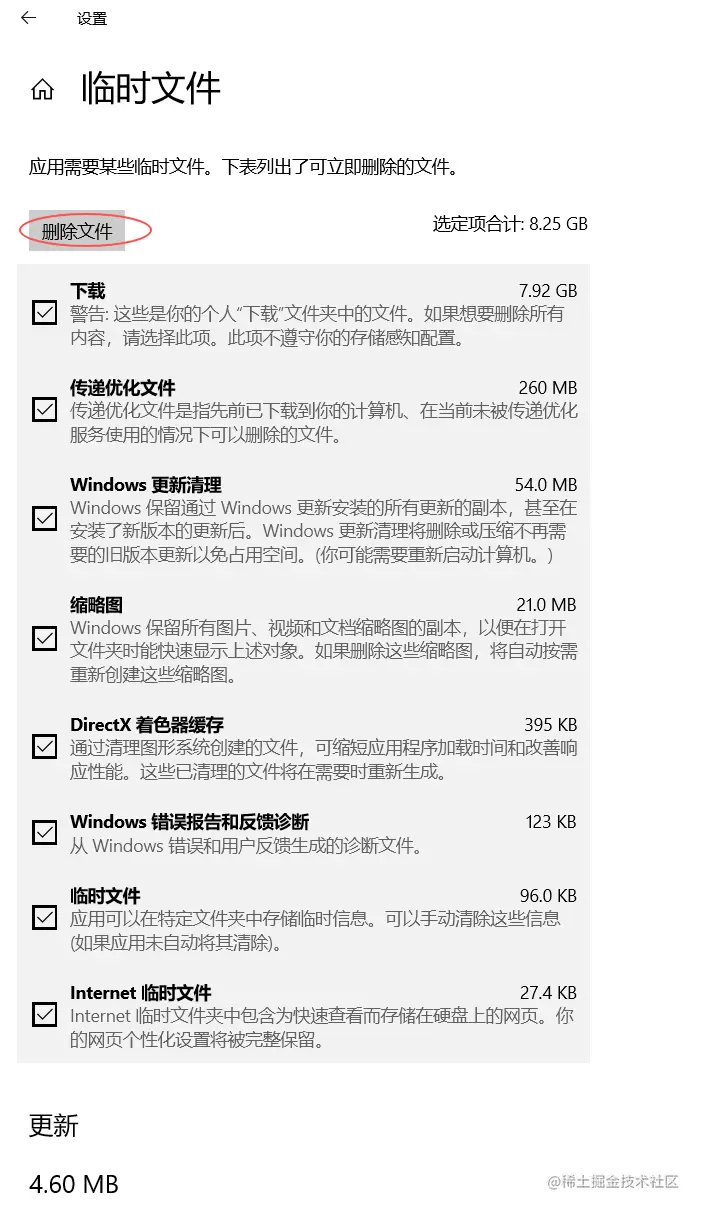Go back with the top-left arrow
702x1213 pixels.
(x=28, y=18)
